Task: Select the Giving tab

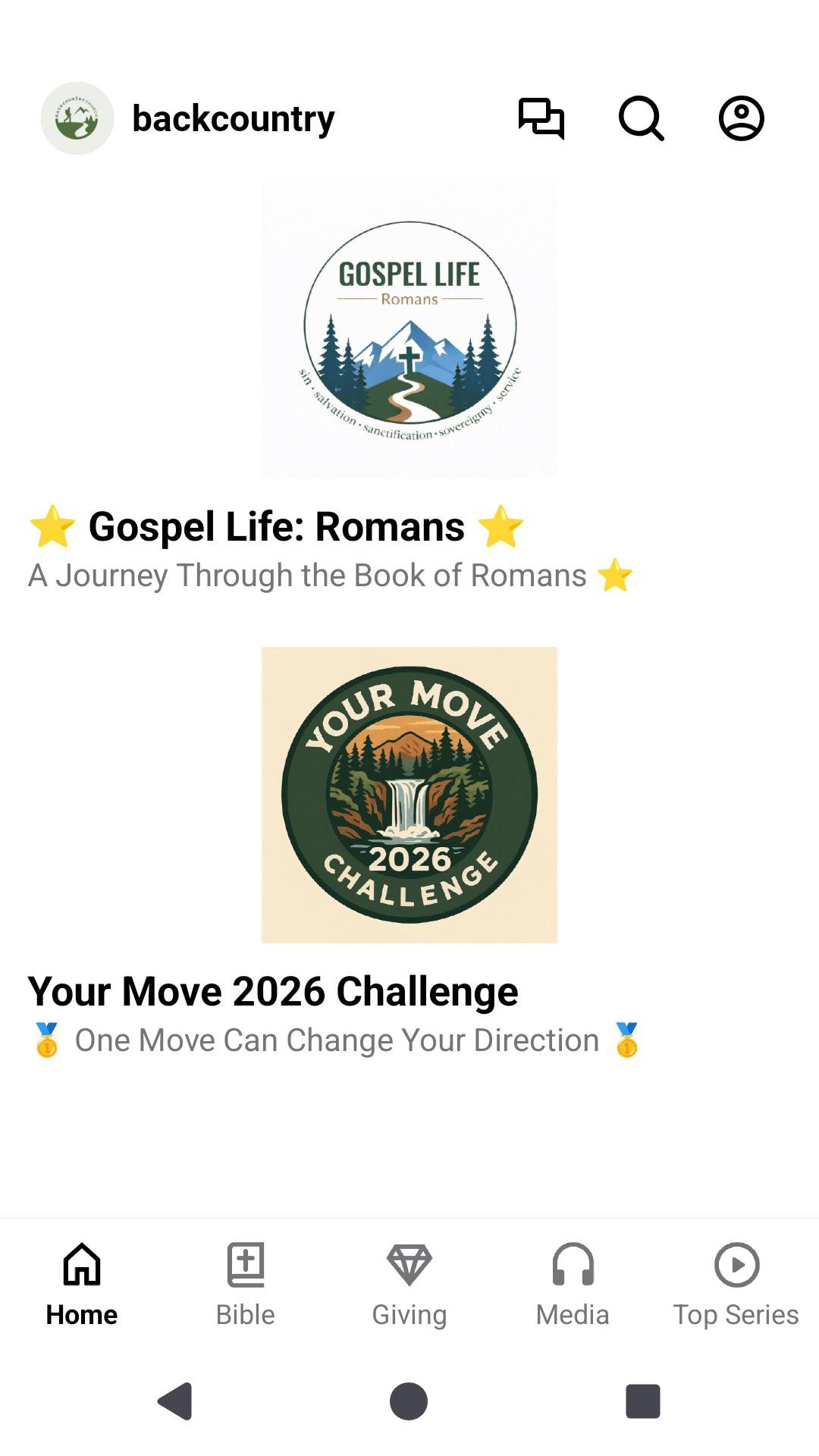Action: (x=409, y=1283)
